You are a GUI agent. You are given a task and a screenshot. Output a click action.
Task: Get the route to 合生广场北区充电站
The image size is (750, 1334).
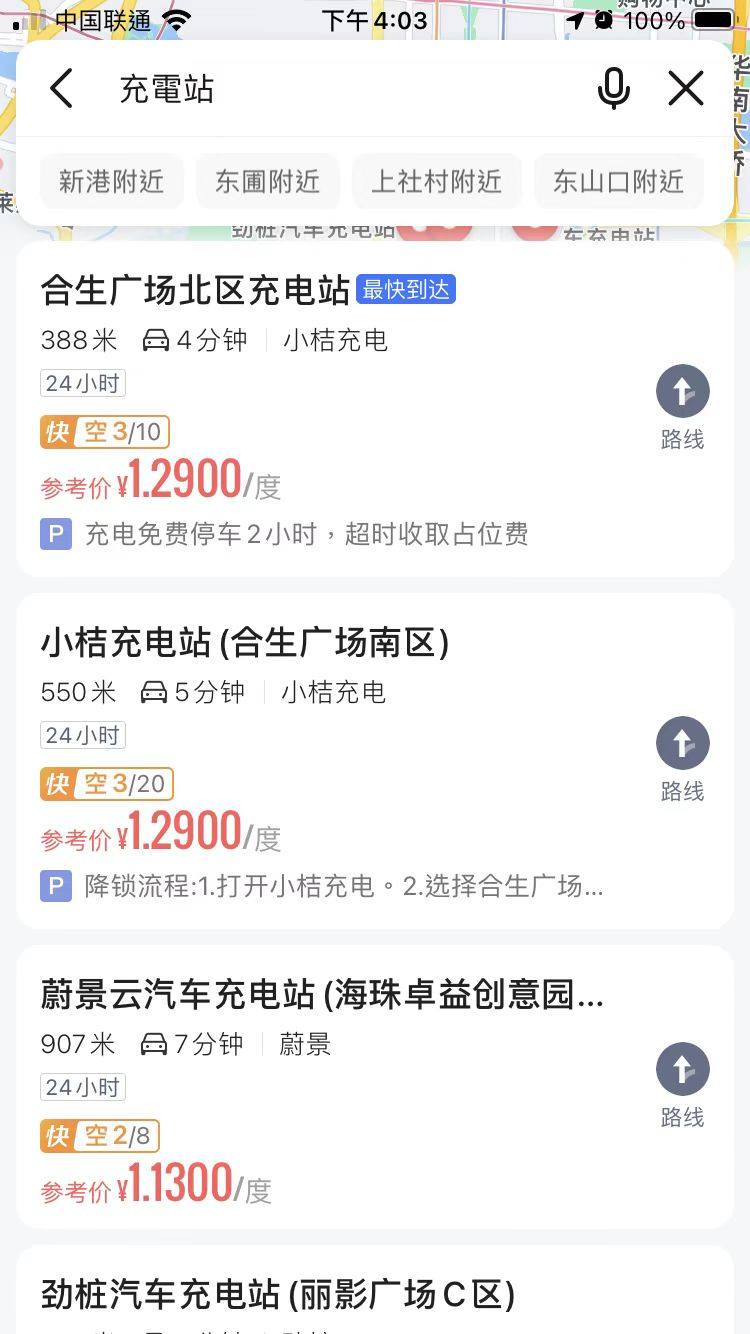(x=682, y=407)
